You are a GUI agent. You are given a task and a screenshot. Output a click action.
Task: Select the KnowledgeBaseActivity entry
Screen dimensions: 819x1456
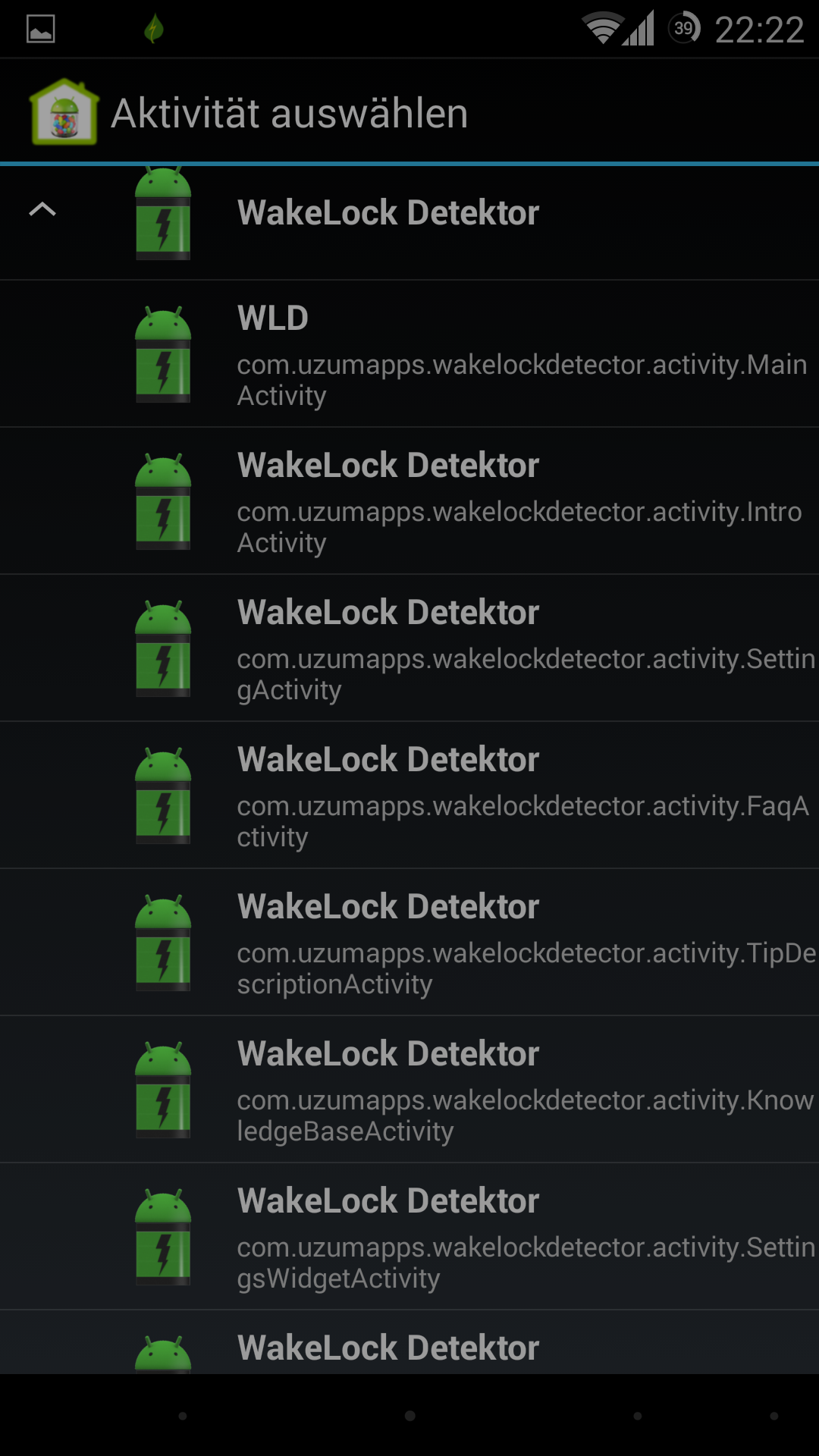(409, 1090)
